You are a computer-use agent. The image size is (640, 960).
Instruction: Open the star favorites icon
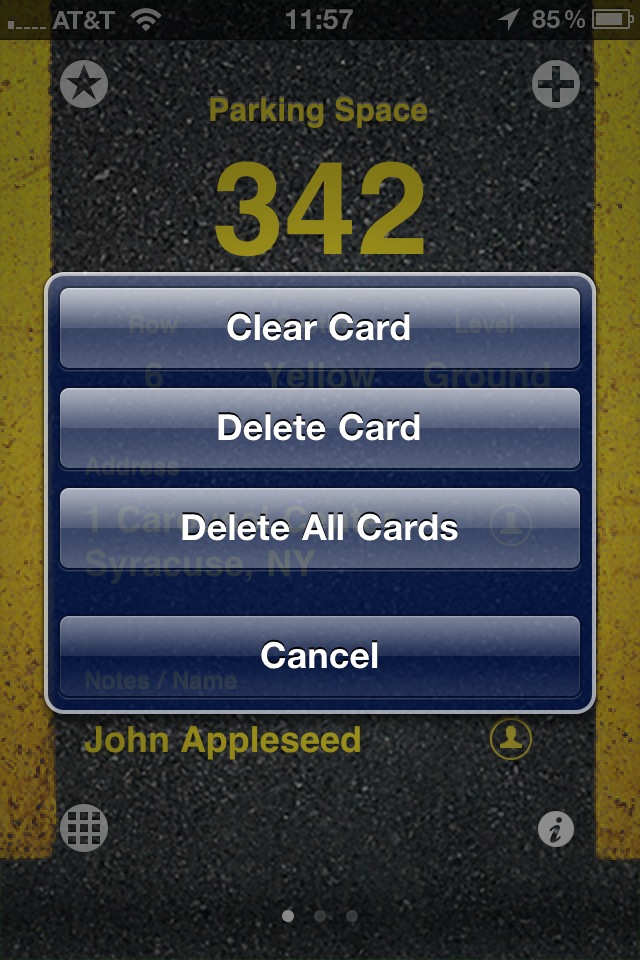coord(84,84)
